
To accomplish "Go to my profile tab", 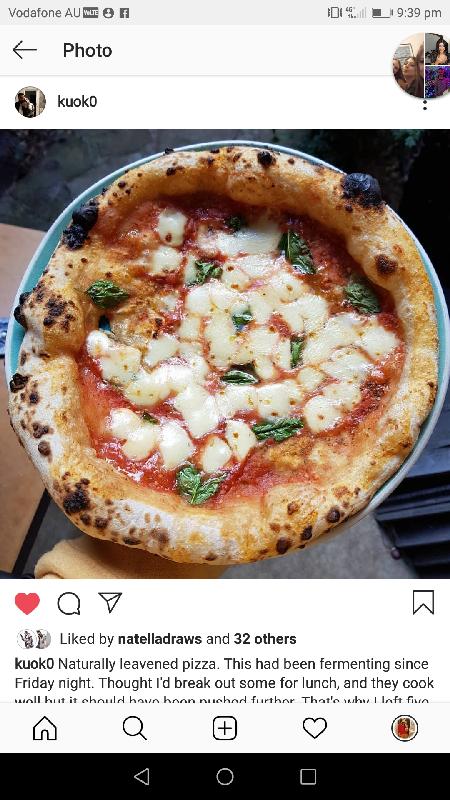I will (x=405, y=728).
